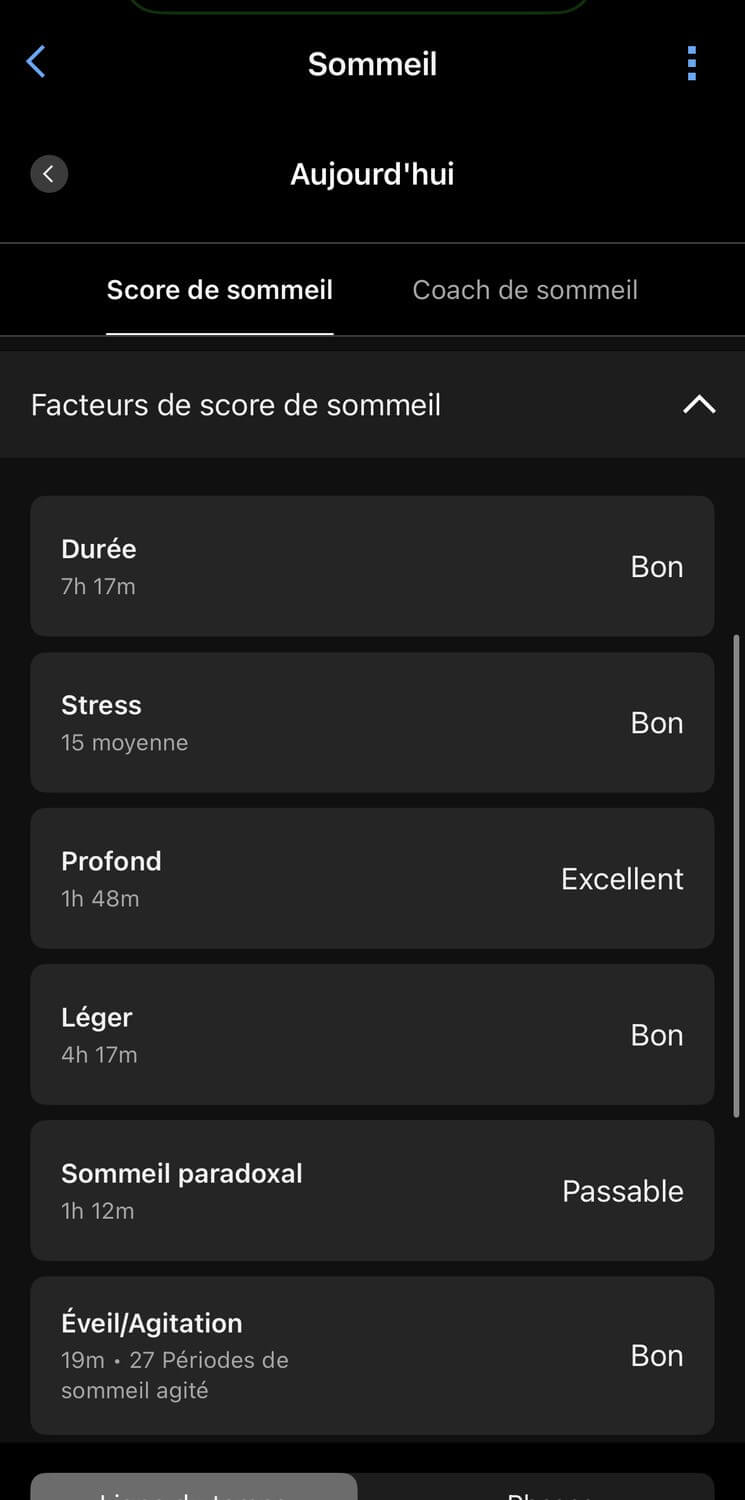Go to the previous day's sleep
This screenshot has width=745, height=1500.
point(49,174)
